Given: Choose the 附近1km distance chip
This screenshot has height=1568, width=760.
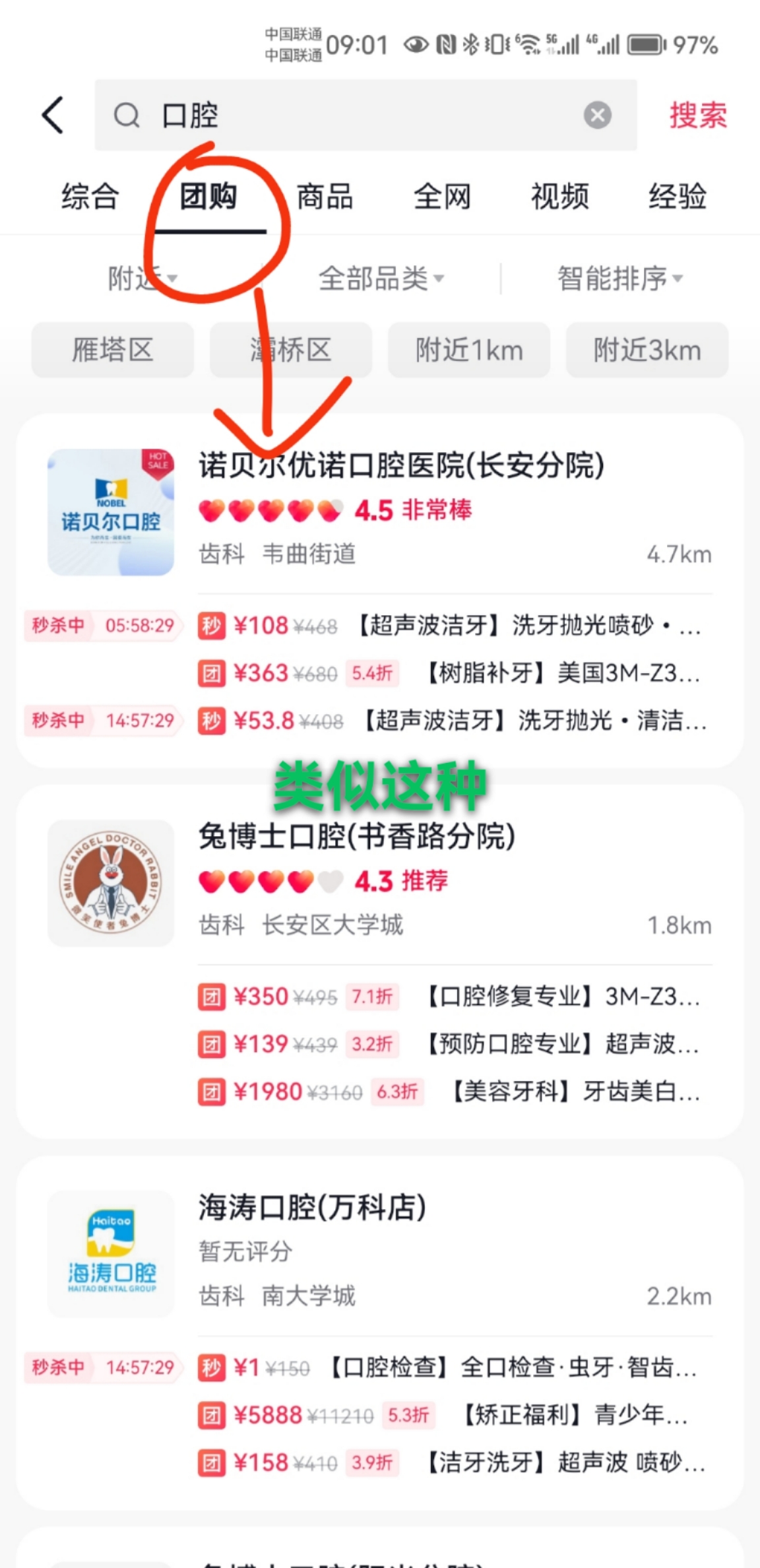Looking at the screenshot, I should coord(469,350).
